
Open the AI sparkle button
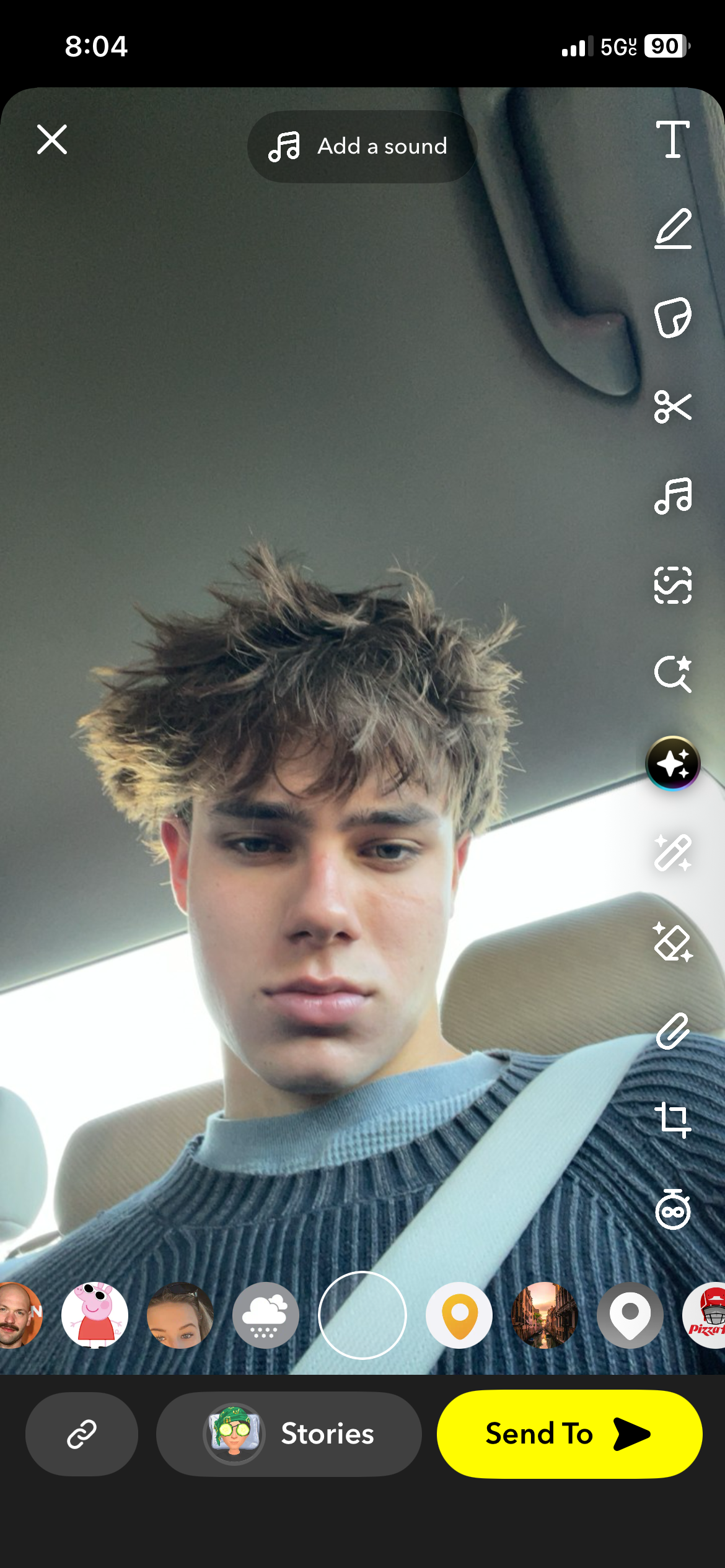tap(673, 764)
